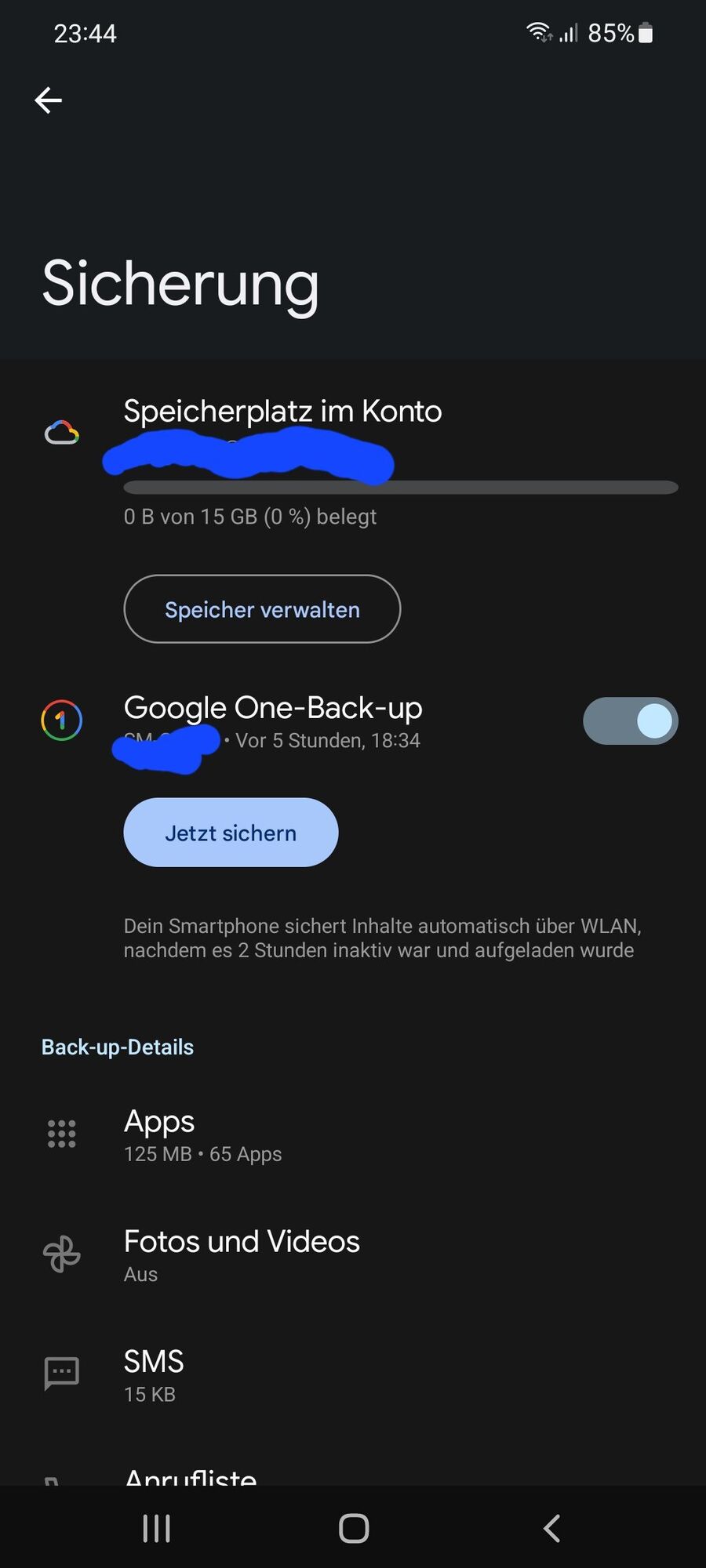Go to the home screen
The width and height of the screenshot is (706, 1568).
(x=354, y=1528)
